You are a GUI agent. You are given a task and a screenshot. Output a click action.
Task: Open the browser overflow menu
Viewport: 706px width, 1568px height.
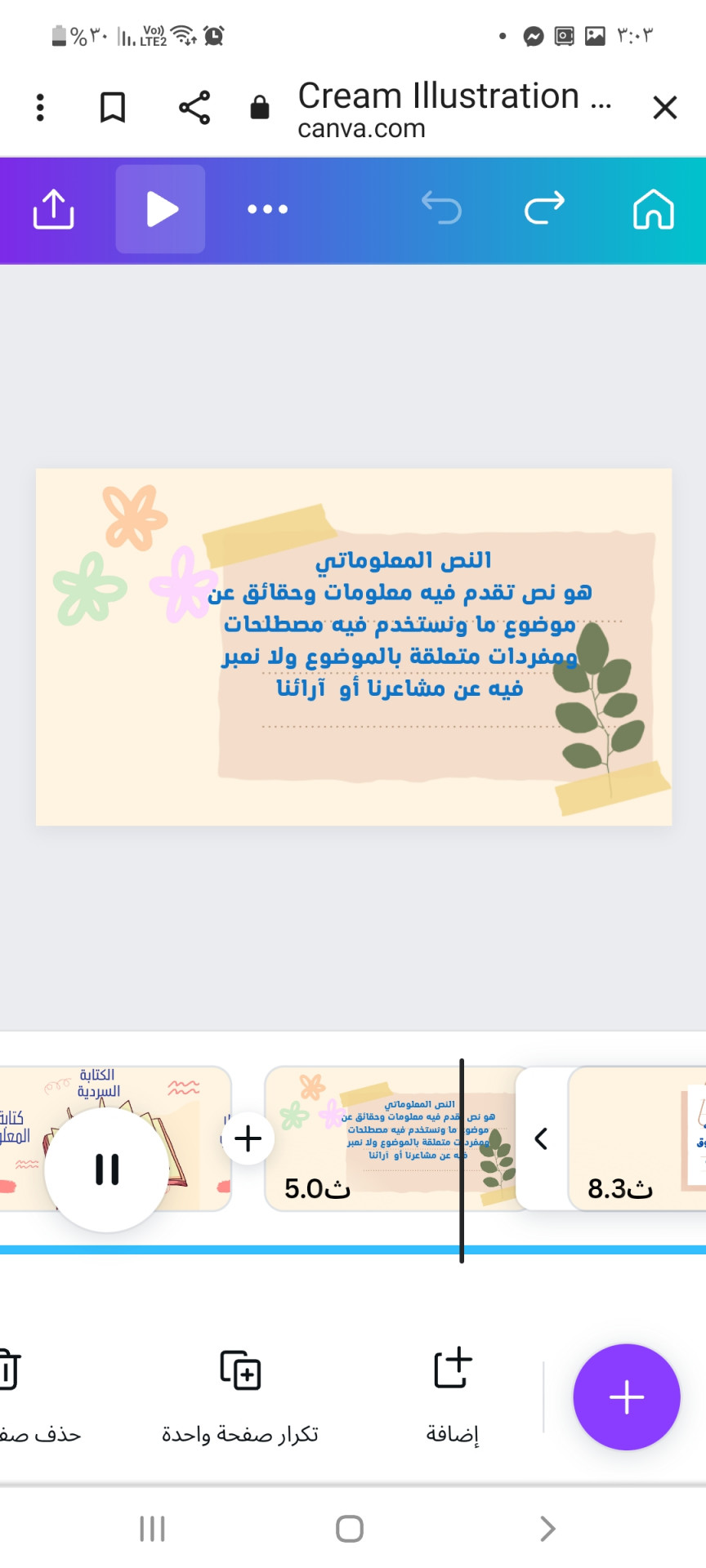(x=40, y=107)
